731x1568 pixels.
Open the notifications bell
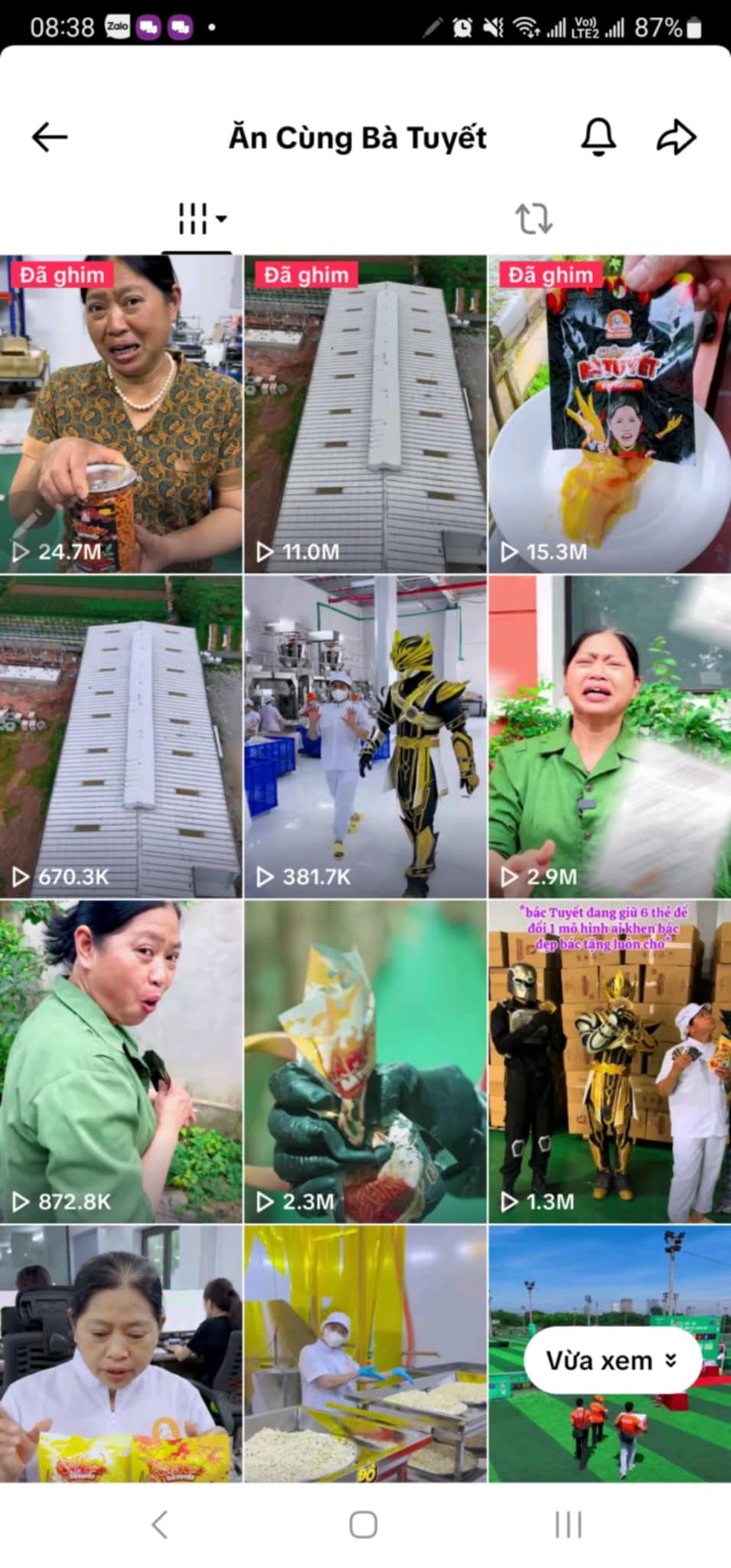(598, 138)
